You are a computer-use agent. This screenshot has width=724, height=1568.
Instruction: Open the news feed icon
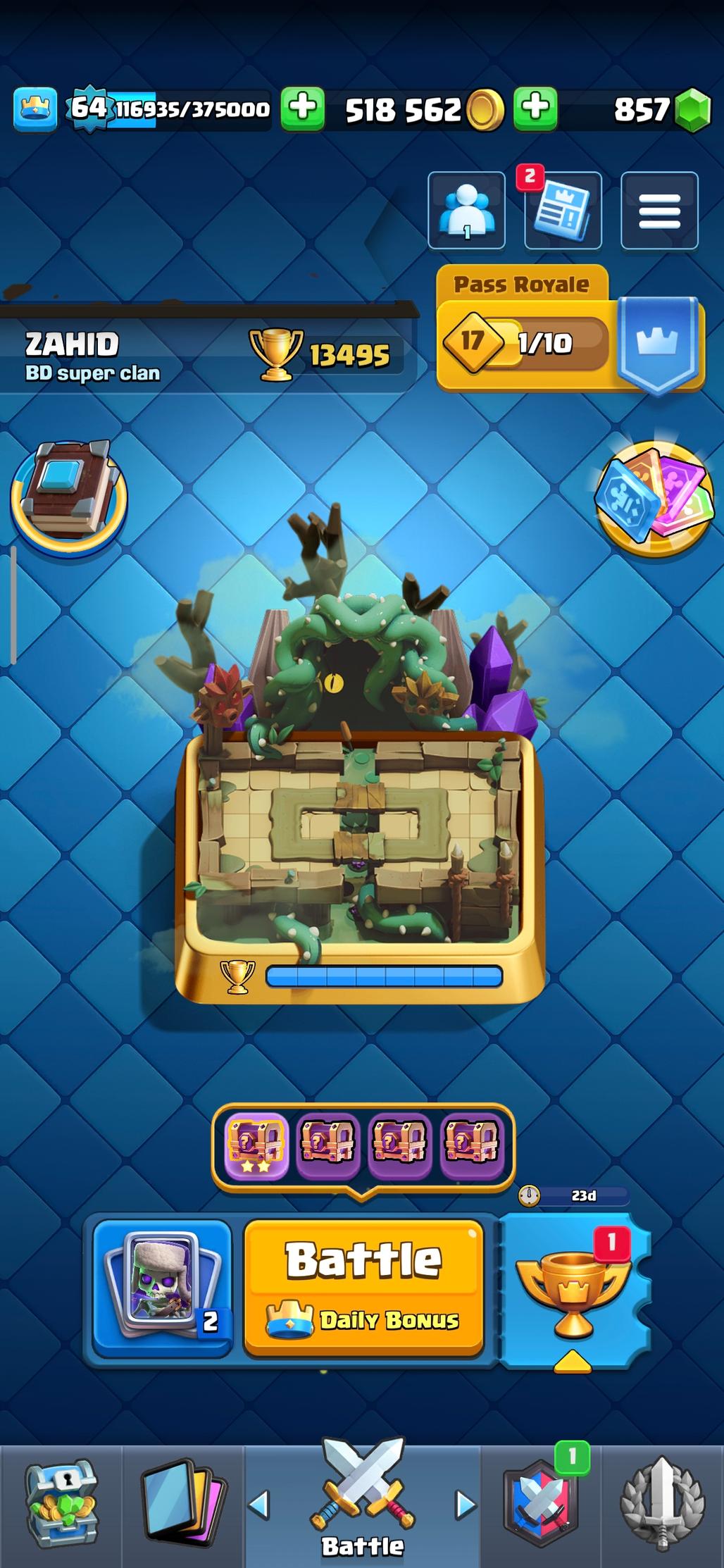click(563, 210)
